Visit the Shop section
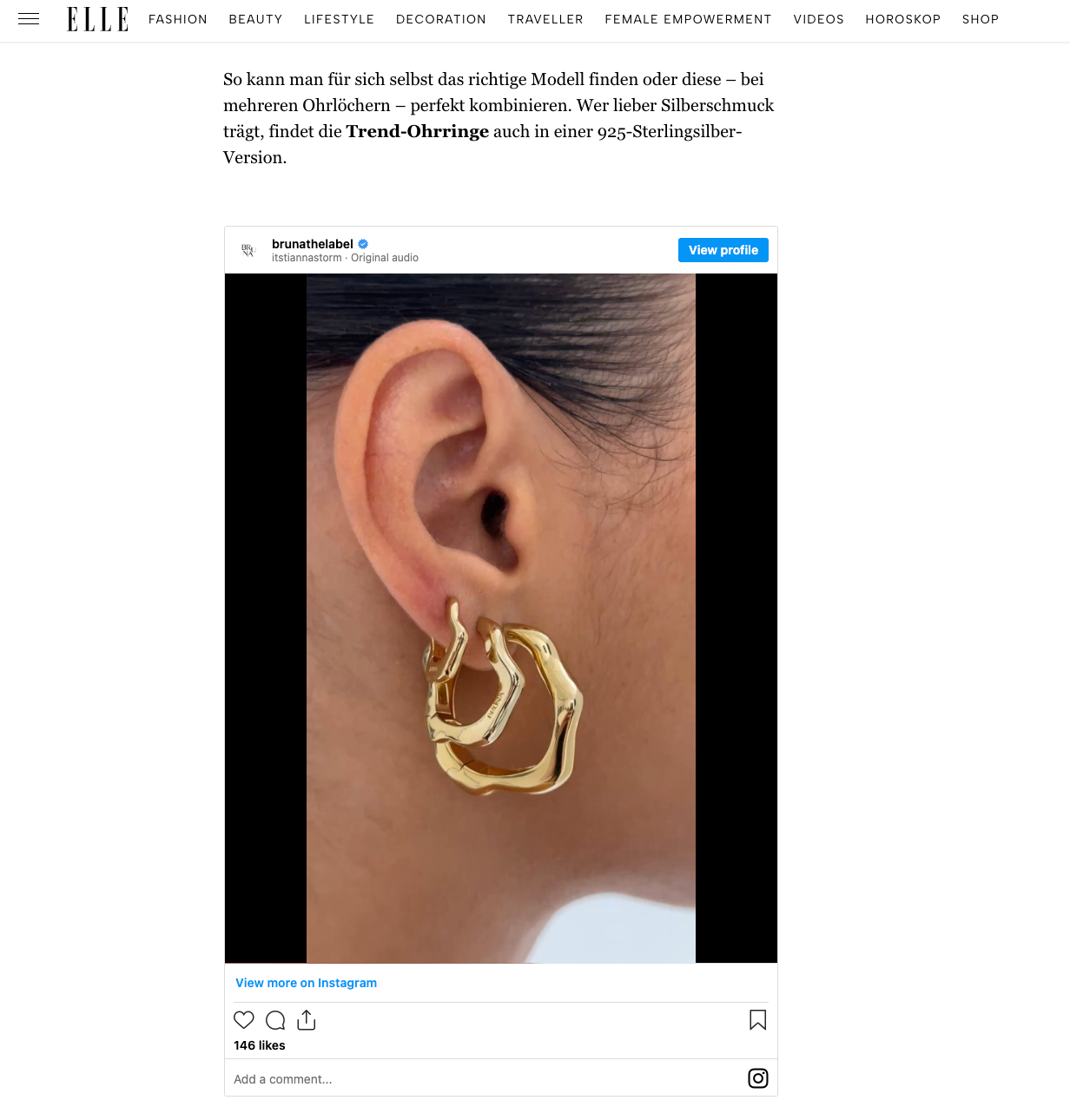1070x1120 pixels. pyautogui.click(x=980, y=19)
